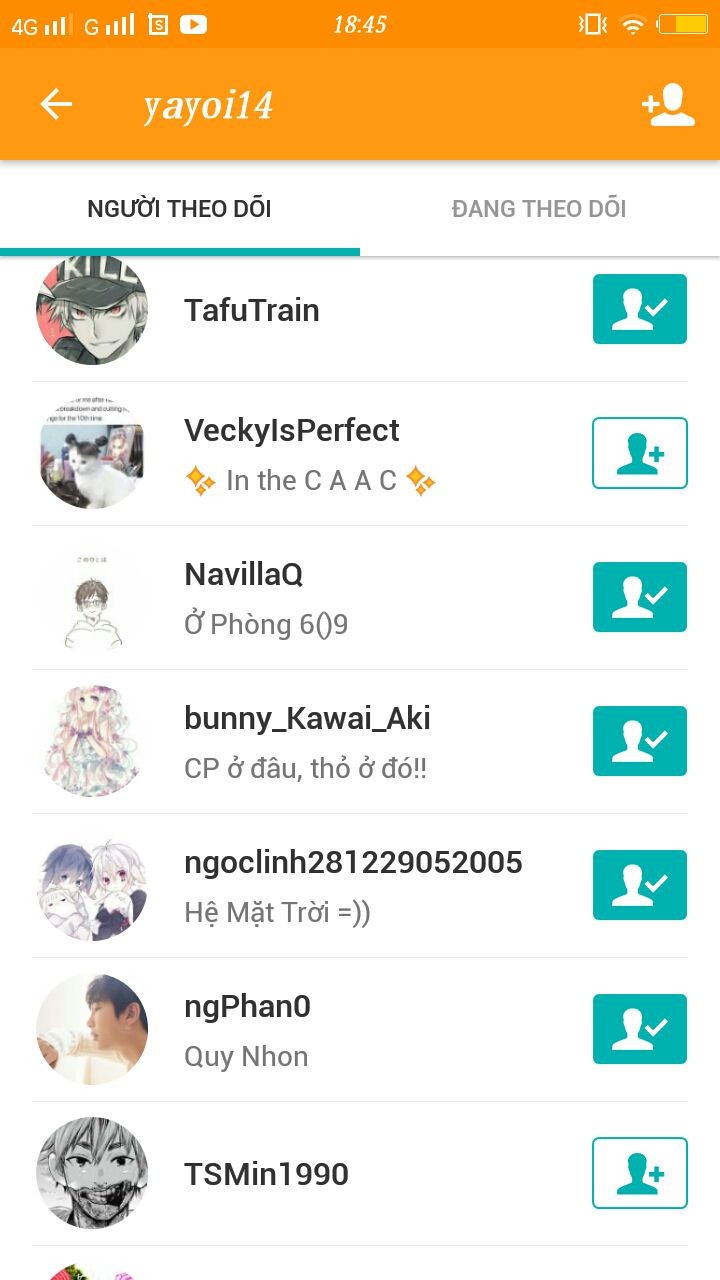
Task: Open the add friend icon in the app bar
Action: 668,105
